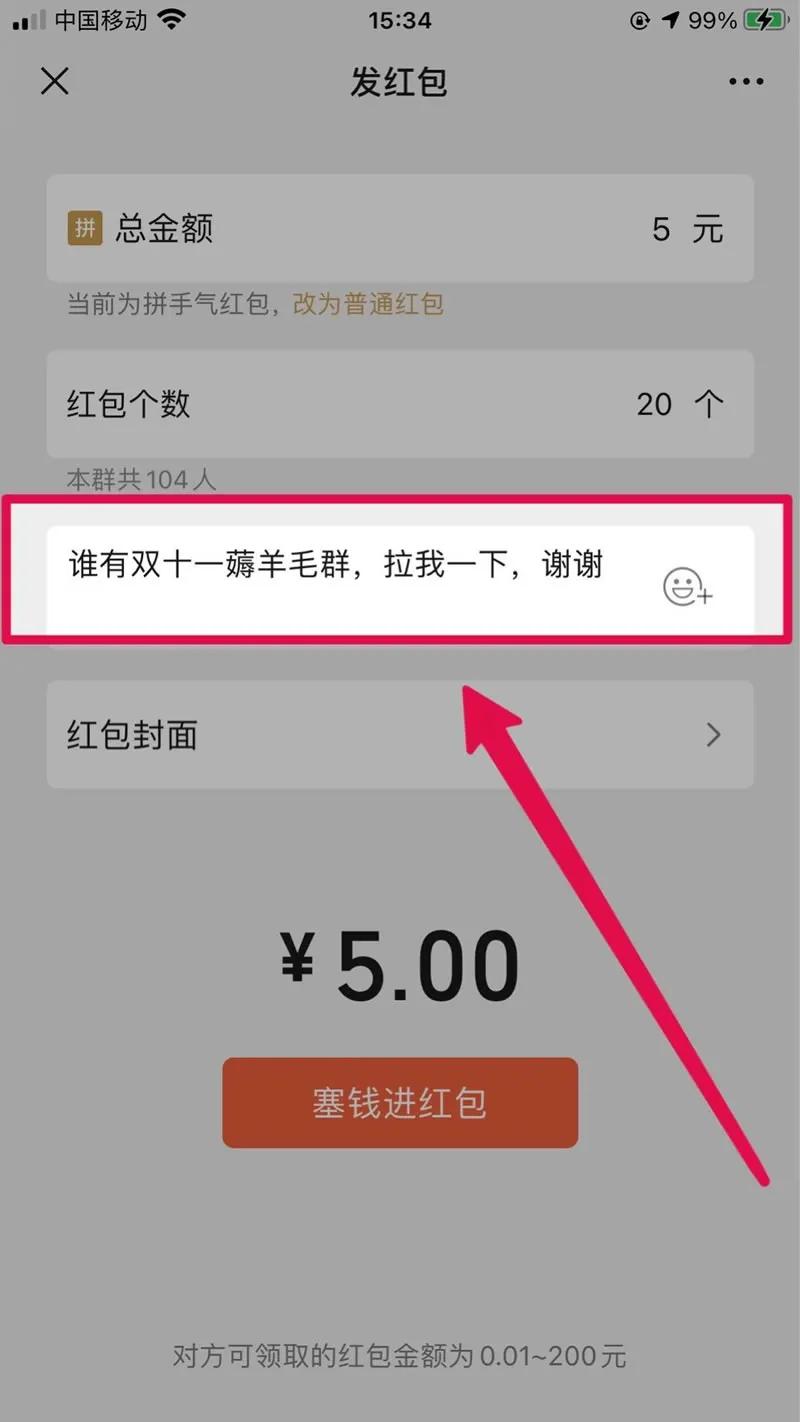Switch via 改为普通红包 link
The image size is (800, 1422).
[x=368, y=304]
